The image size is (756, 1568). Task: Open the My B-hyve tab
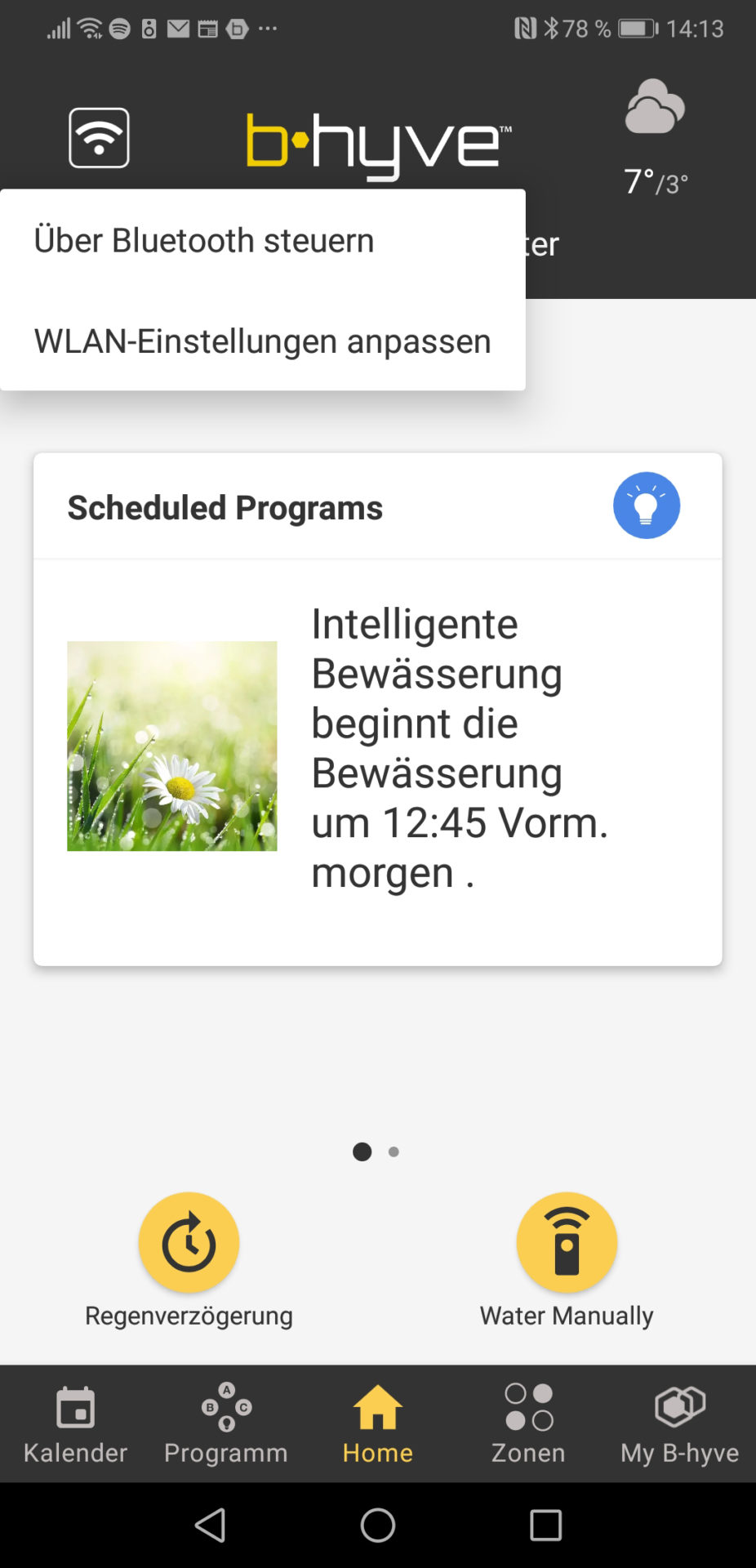point(679,1424)
